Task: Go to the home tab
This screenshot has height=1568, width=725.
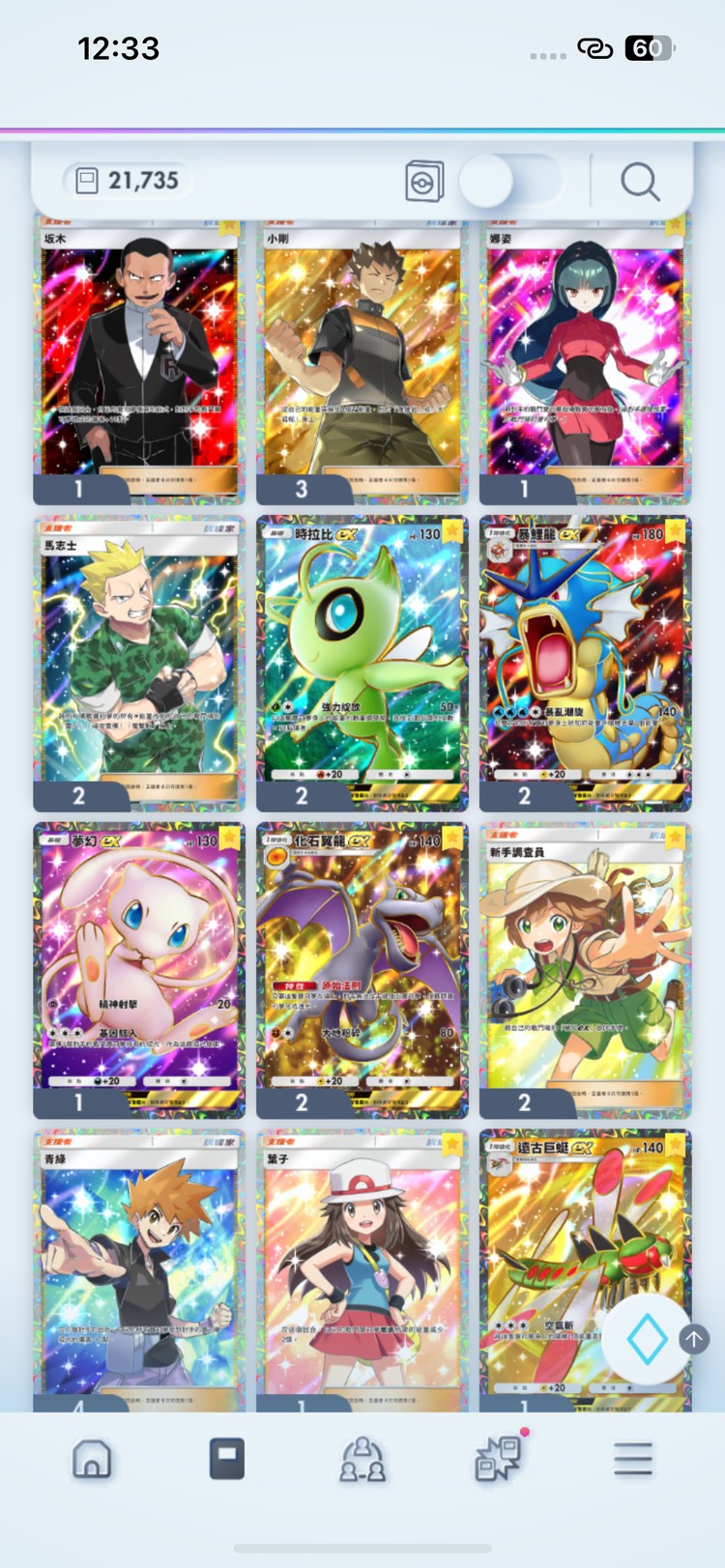Action: pyautogui.click(x=92, y=1459)
